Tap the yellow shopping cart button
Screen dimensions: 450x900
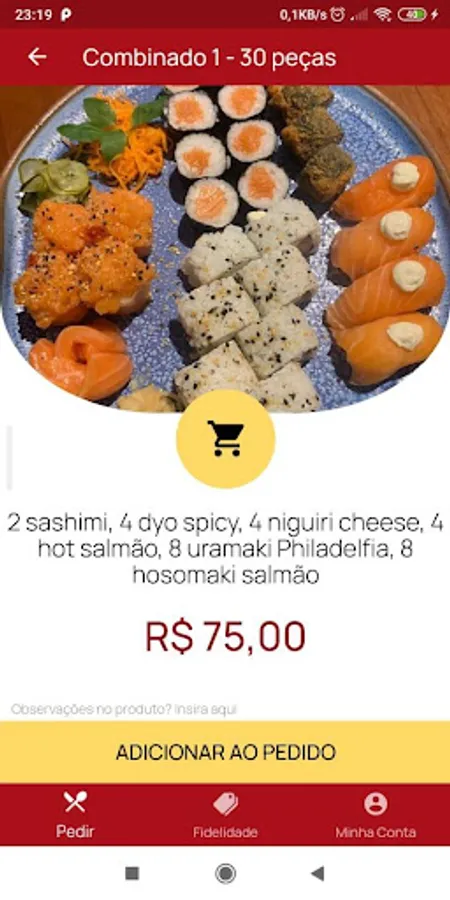(226, 439)
